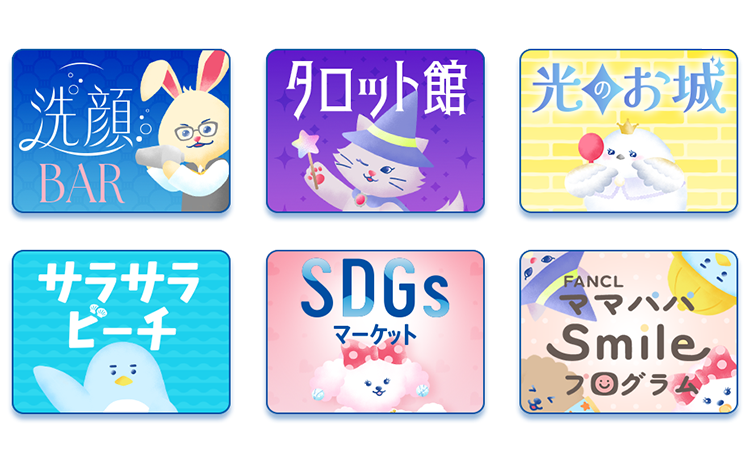Image resolution: width=750 pixels, height=460 pixels.
Task: Go to サラサラビーチ
Action: (121, 331)
